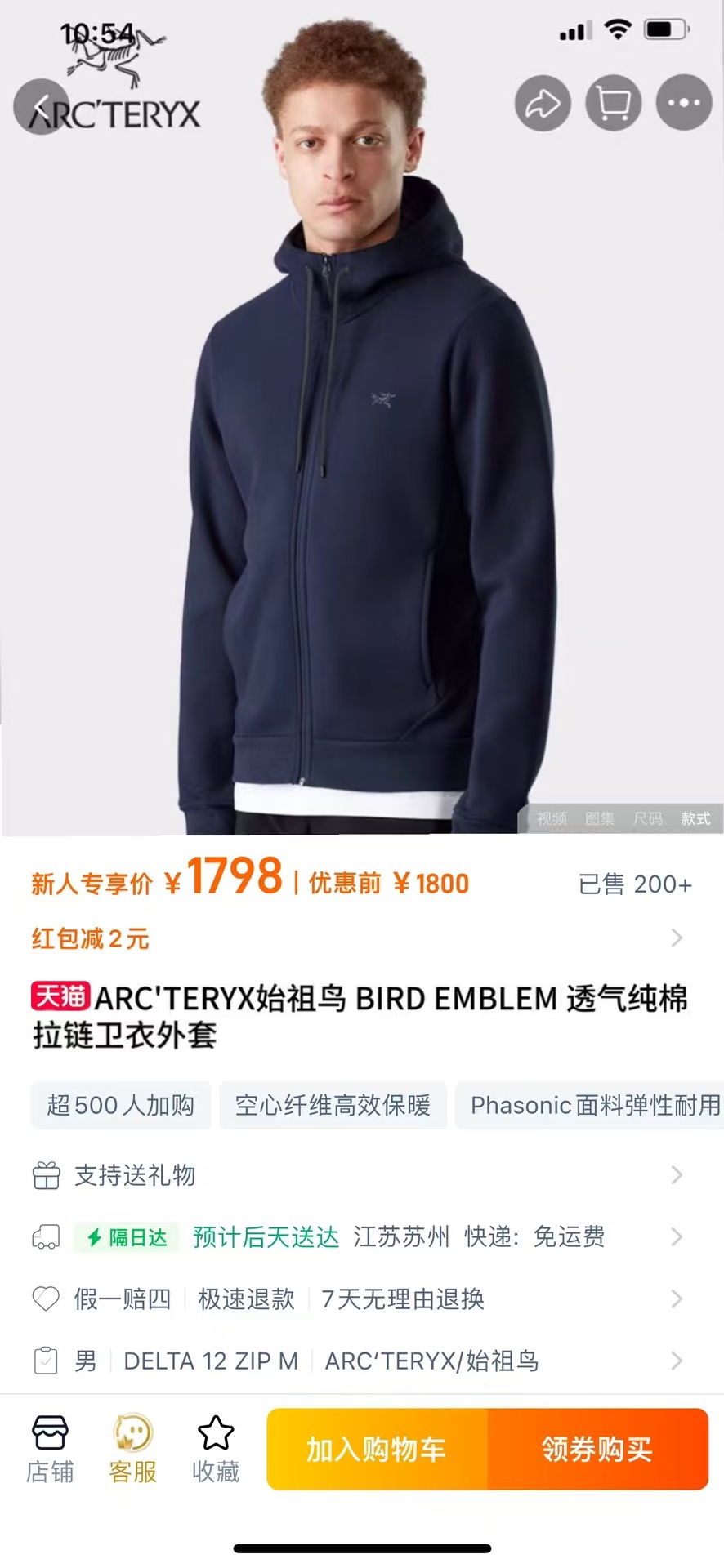
Task: Open the DELTA 12 ZIP M parameters row
Action: tap(360, 1361)
